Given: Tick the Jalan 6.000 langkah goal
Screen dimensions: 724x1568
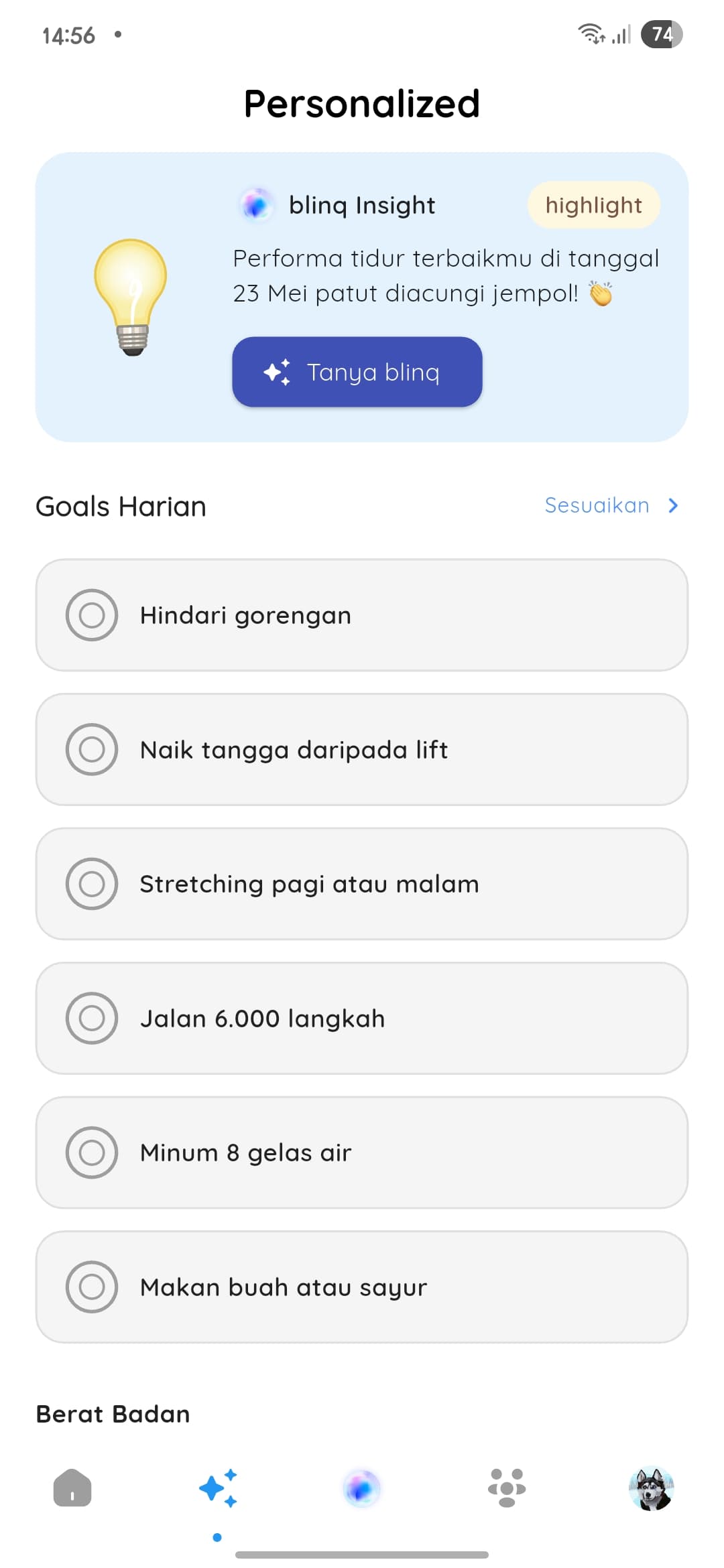Looking at the screenshot, I should [92, 1018].
